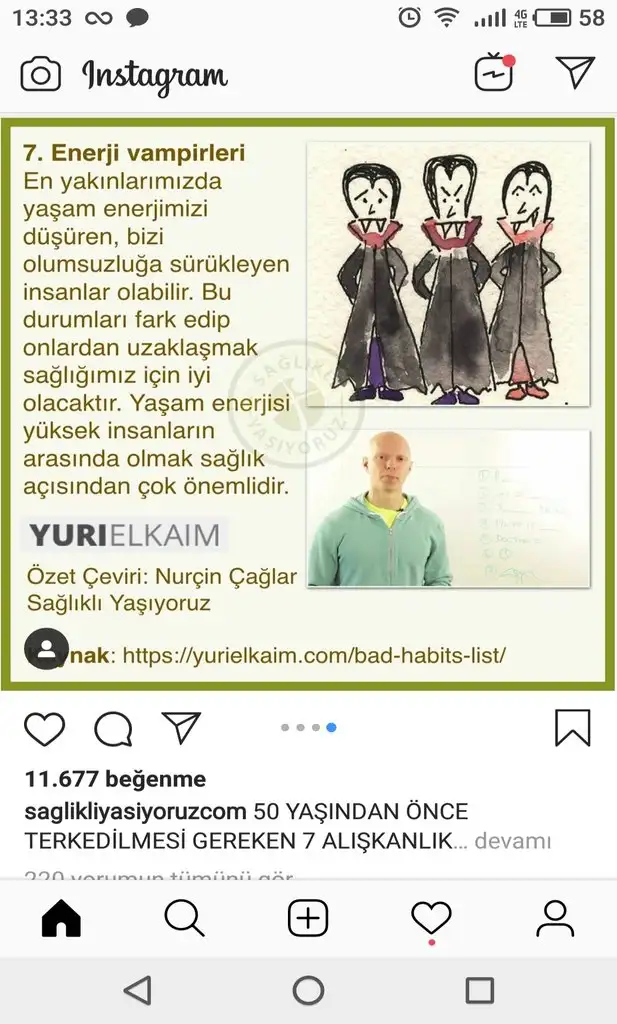Expand the caption with devamı
The width and height of the screenshot is (617, 1024).
point(513,840)
